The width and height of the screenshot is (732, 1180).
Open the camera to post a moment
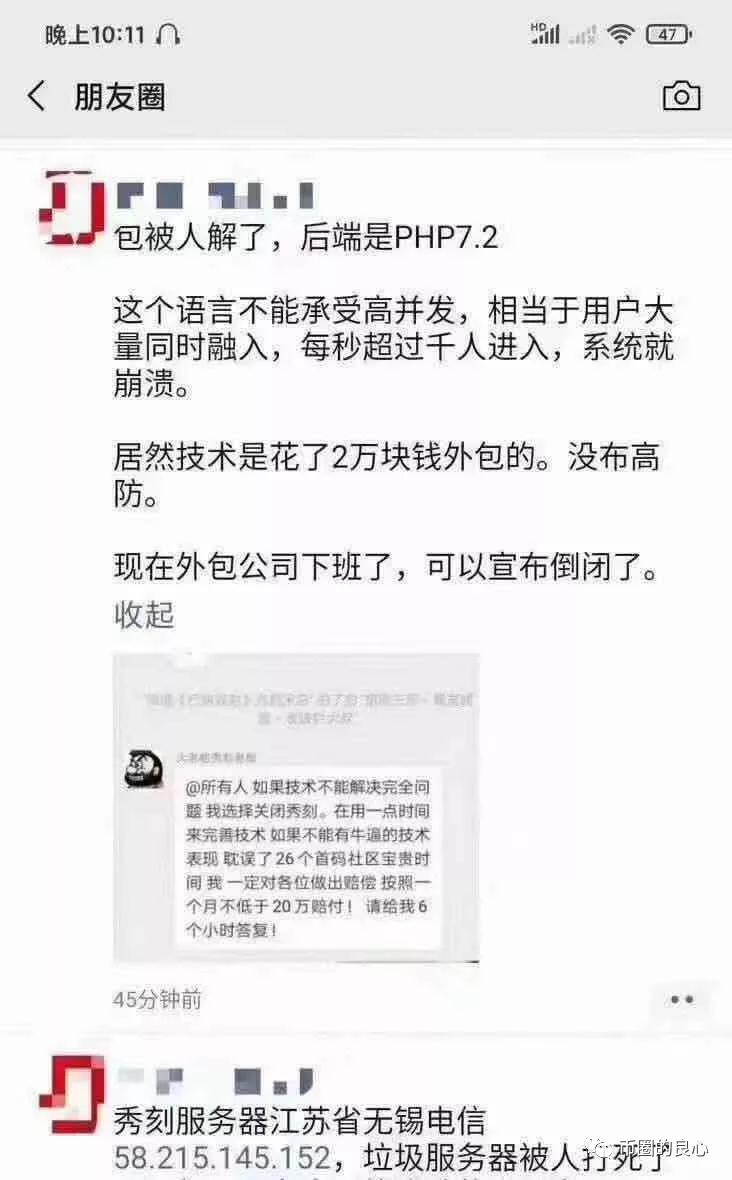(x=681, y=96)
